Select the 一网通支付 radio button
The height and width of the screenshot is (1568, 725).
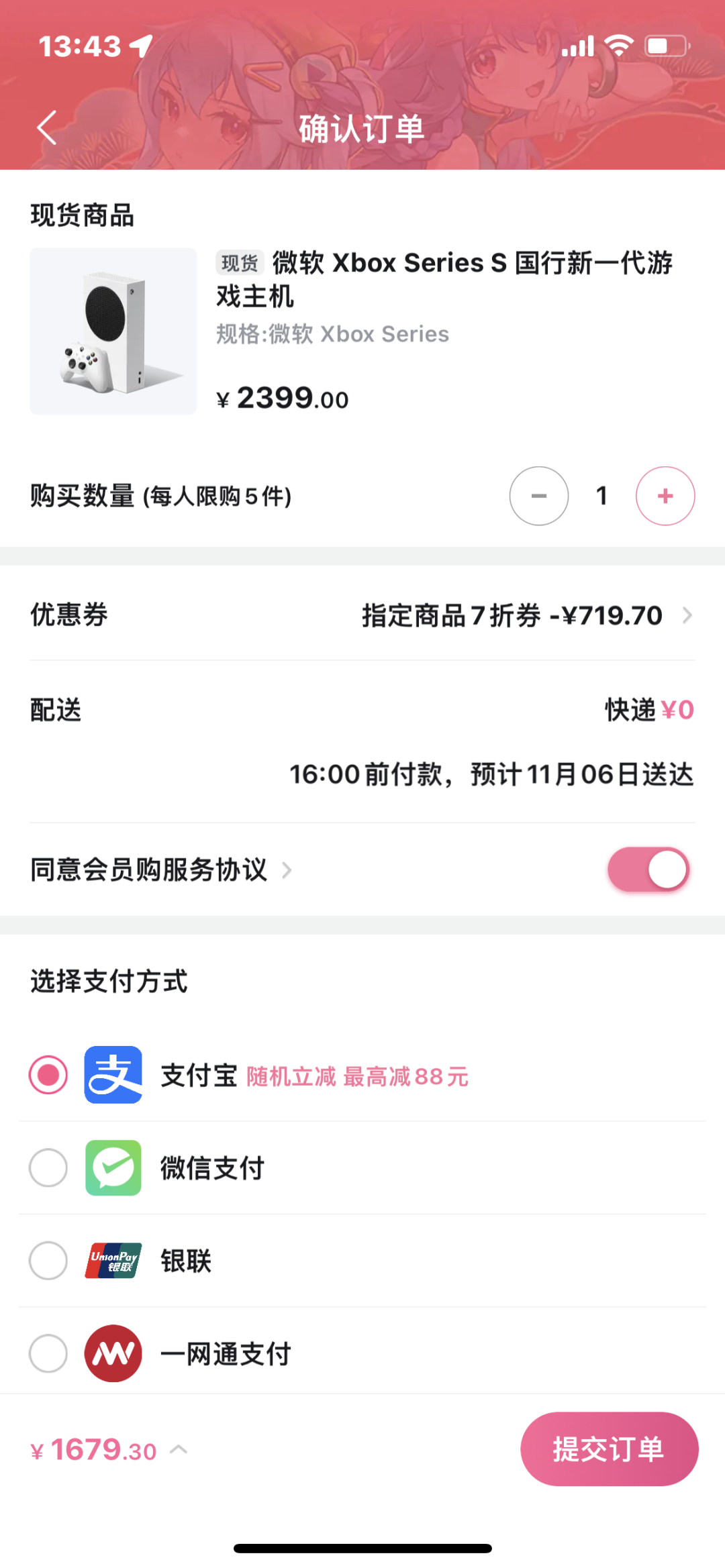[x=48, y=1353]
